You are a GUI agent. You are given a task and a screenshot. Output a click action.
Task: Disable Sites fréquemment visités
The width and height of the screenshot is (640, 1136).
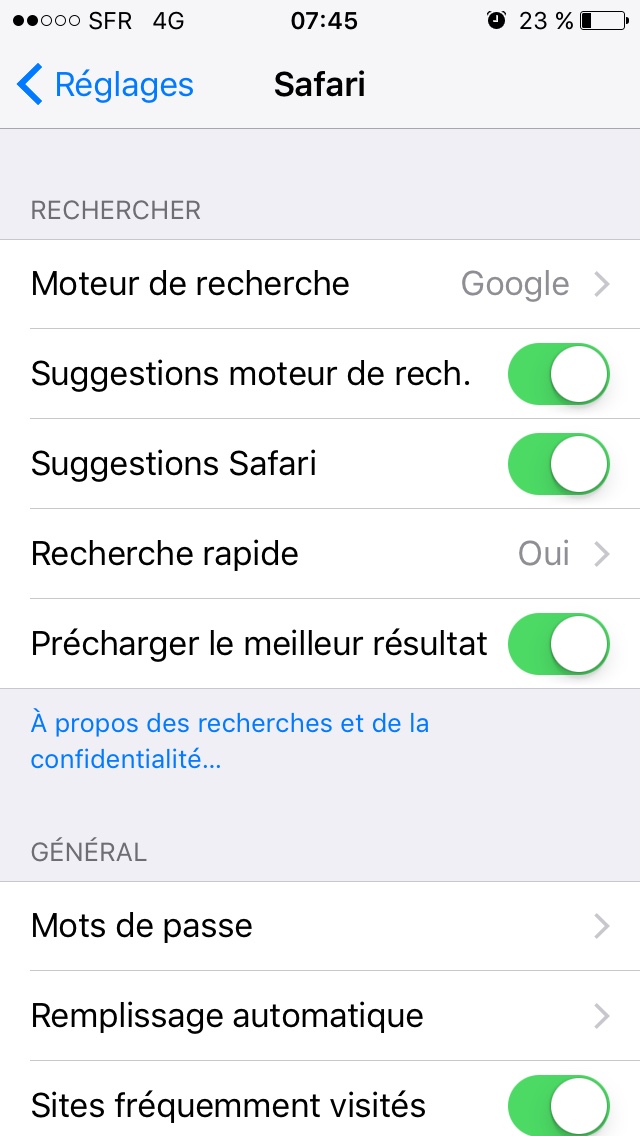(558, 1105)
